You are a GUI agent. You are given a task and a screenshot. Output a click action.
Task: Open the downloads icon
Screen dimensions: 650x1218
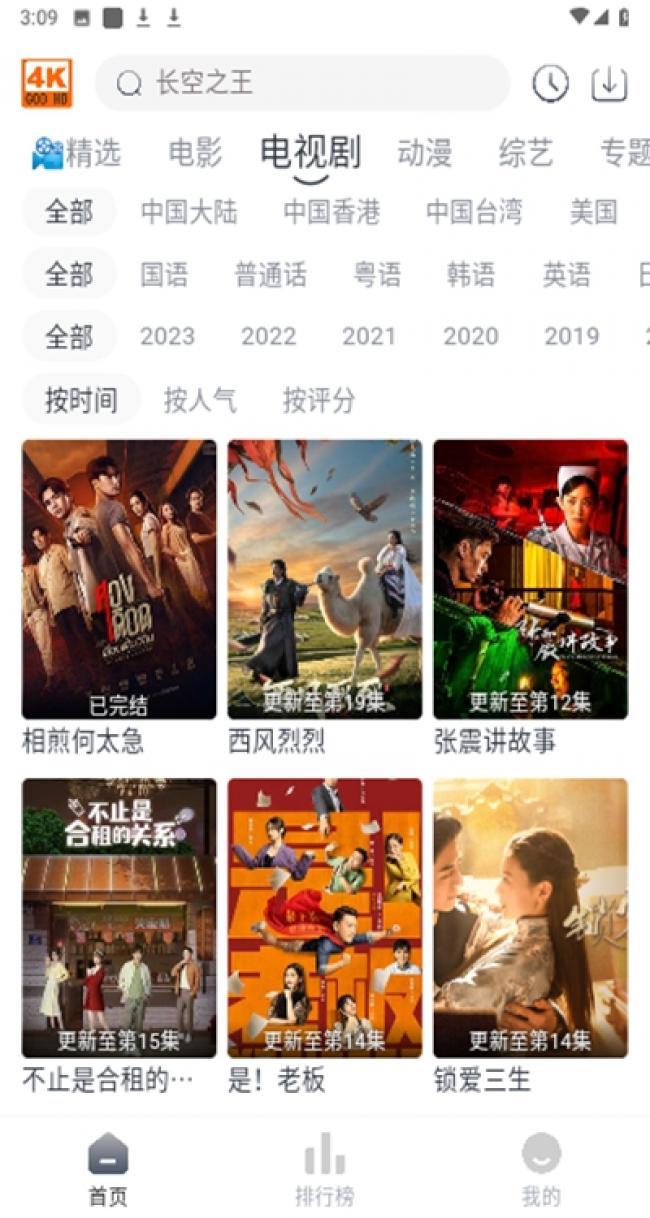tap(610, 84)
